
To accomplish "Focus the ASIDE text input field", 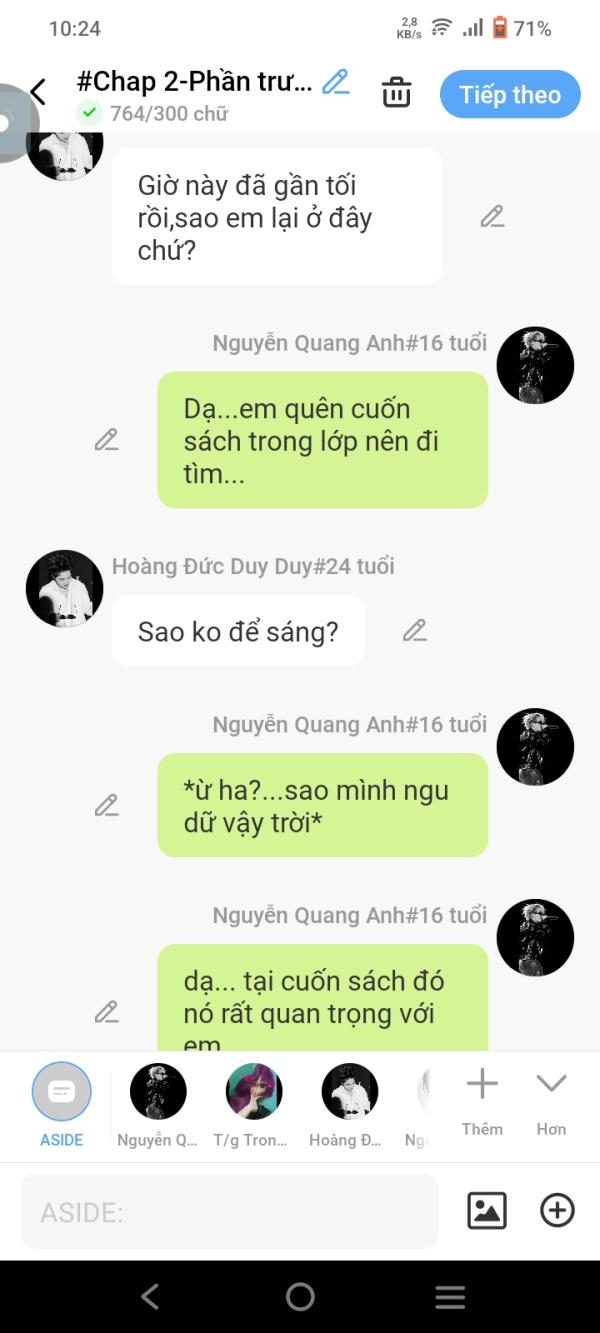I will 230,1213.
